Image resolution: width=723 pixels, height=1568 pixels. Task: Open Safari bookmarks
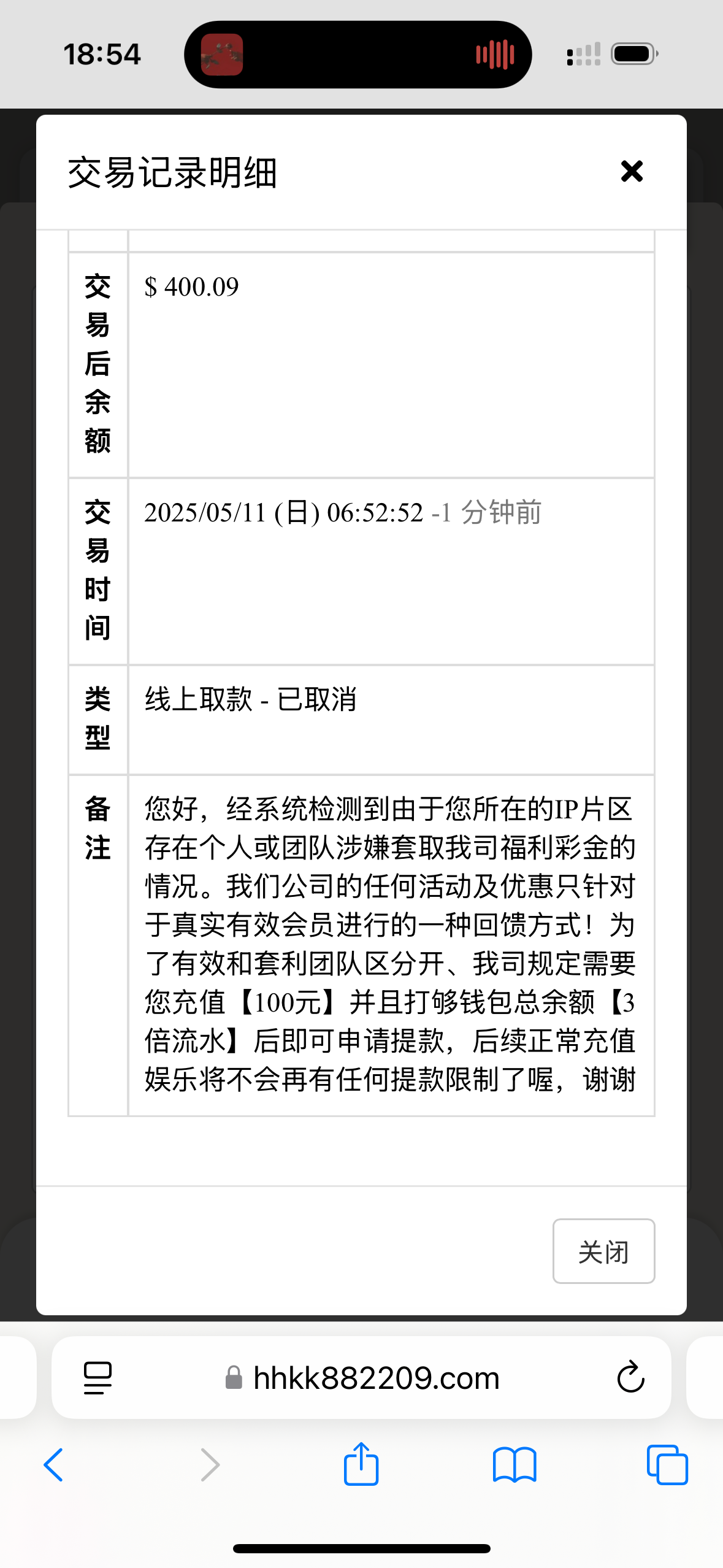pos(514,1464)
